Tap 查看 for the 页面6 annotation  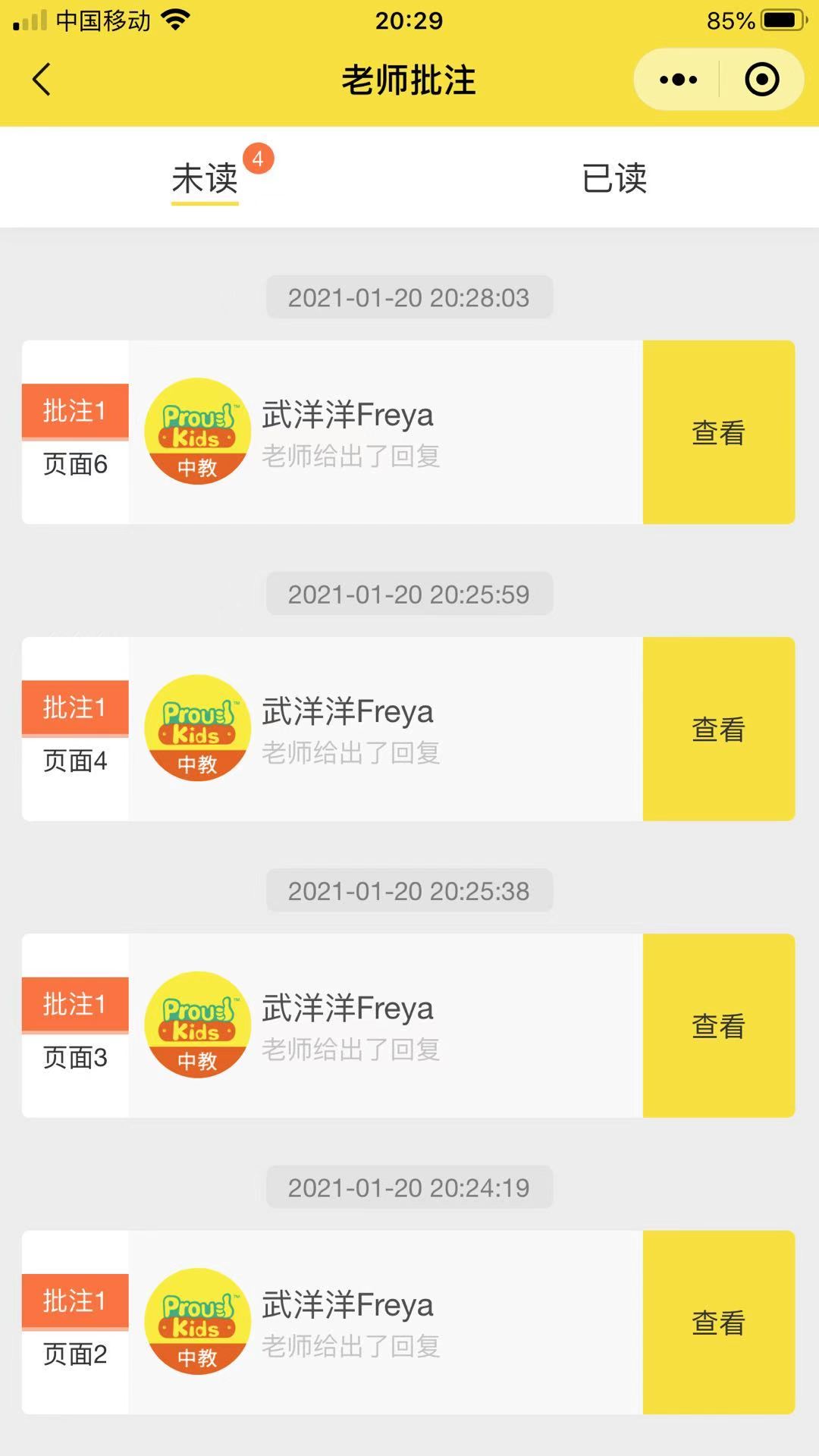pos(718,432)
